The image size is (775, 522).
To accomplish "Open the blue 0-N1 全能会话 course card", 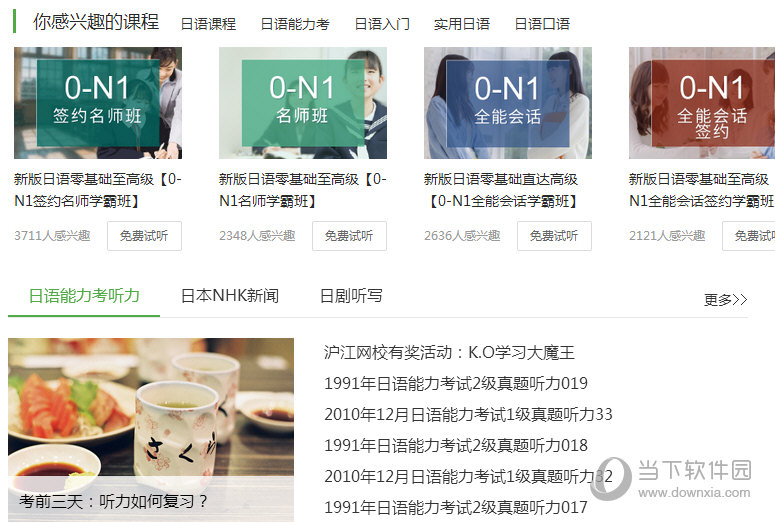I will point(508,103).
